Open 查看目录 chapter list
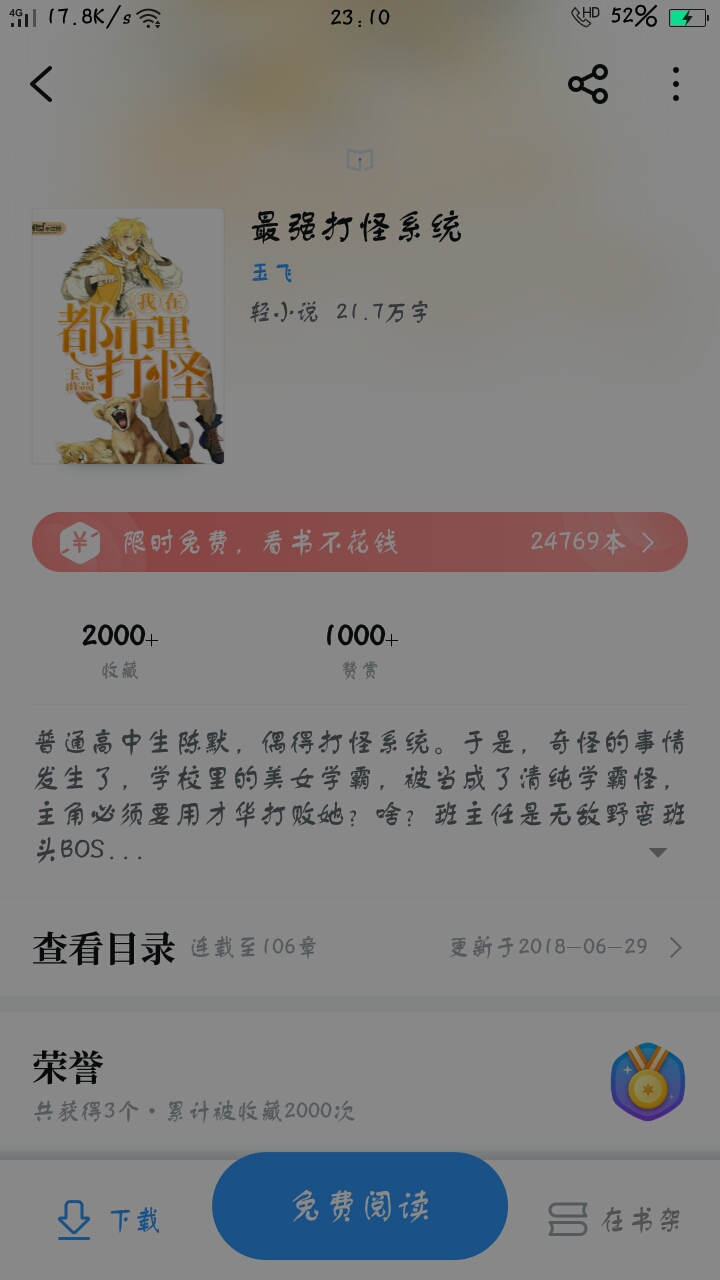720x1280 pixels. tap(360, 948)
